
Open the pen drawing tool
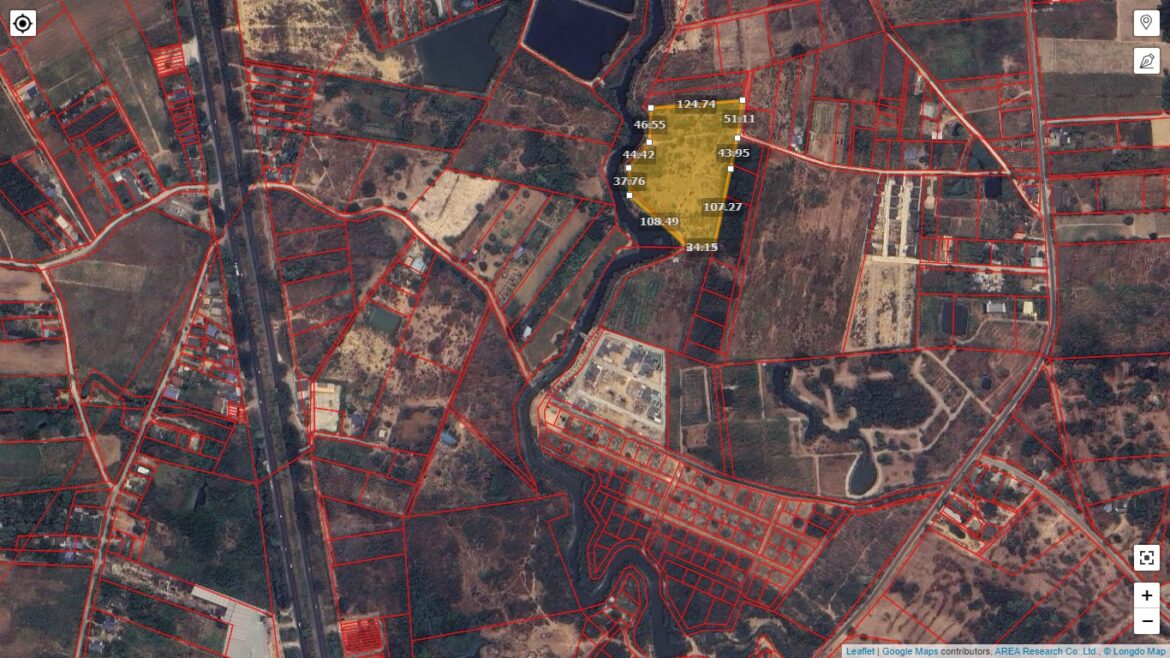(1146, 60)
